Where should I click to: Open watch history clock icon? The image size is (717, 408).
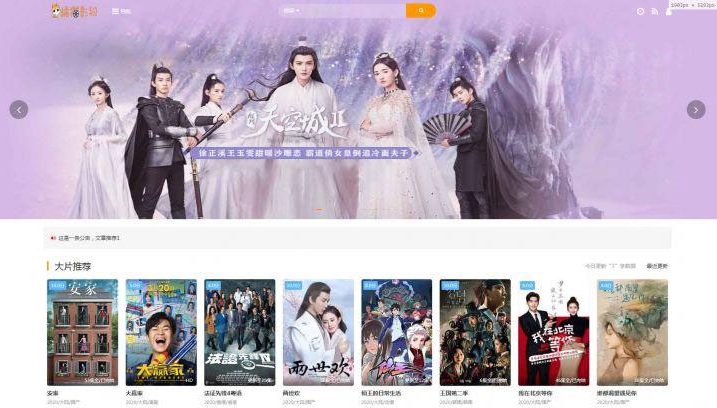[x=641, y=11]
